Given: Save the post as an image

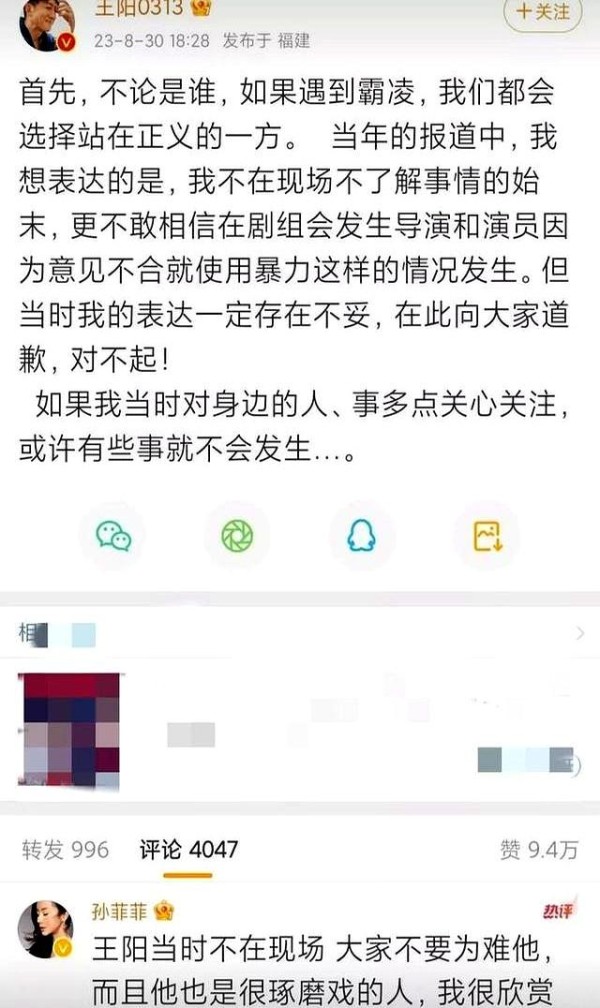Looking at the screenshot, I should coord(487,537).
